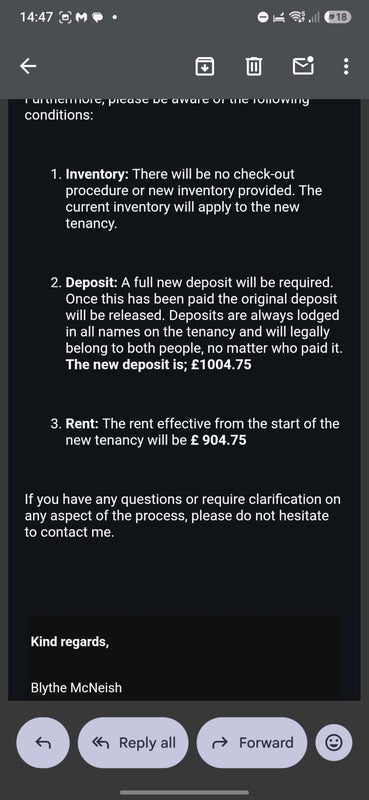Mark this email as unread

click(x=303, y=65)
